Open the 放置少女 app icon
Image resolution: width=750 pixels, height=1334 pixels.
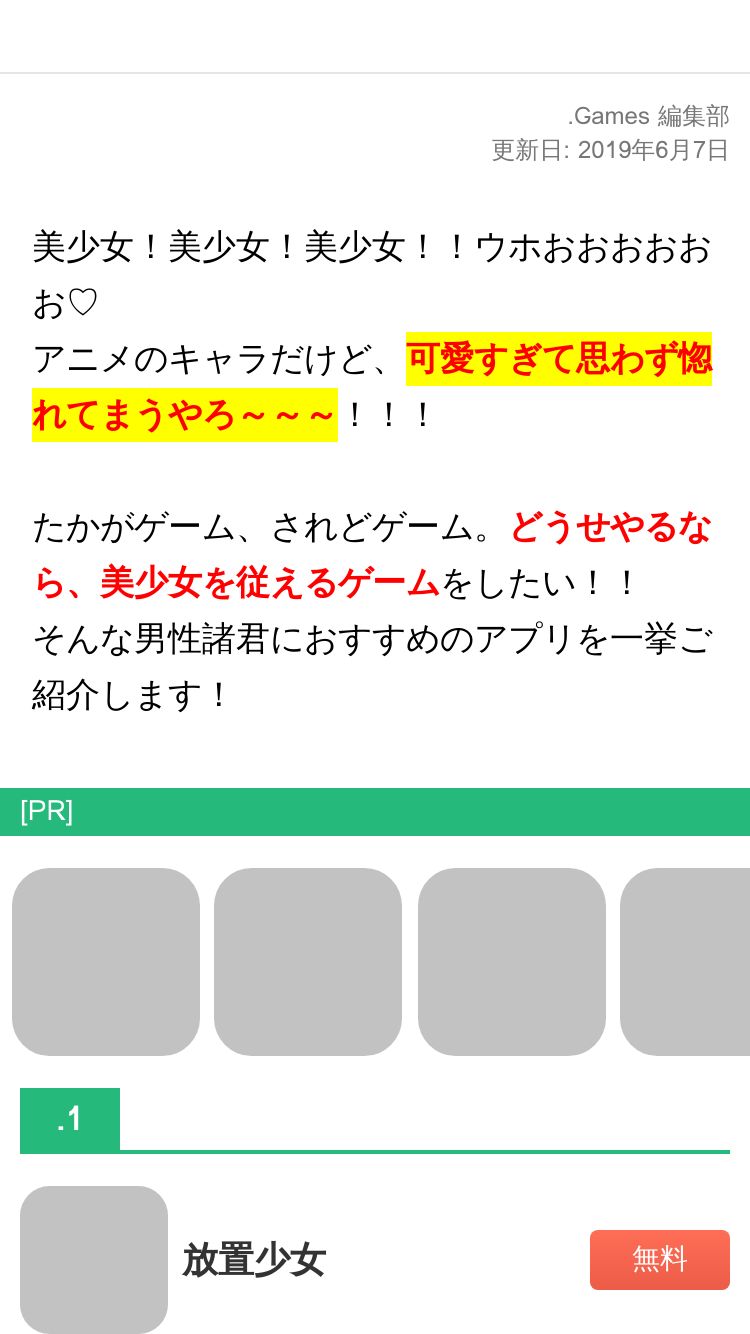coord(94,1260)
